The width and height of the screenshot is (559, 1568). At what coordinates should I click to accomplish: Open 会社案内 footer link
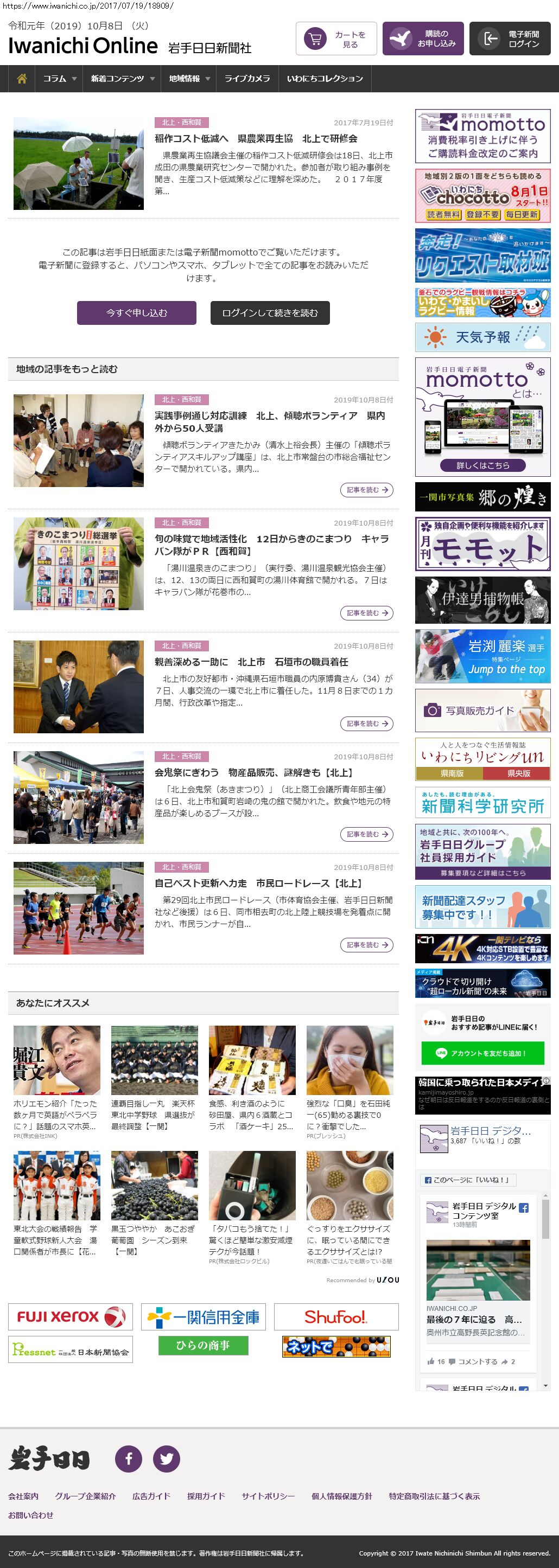(x=23, y=1495)
